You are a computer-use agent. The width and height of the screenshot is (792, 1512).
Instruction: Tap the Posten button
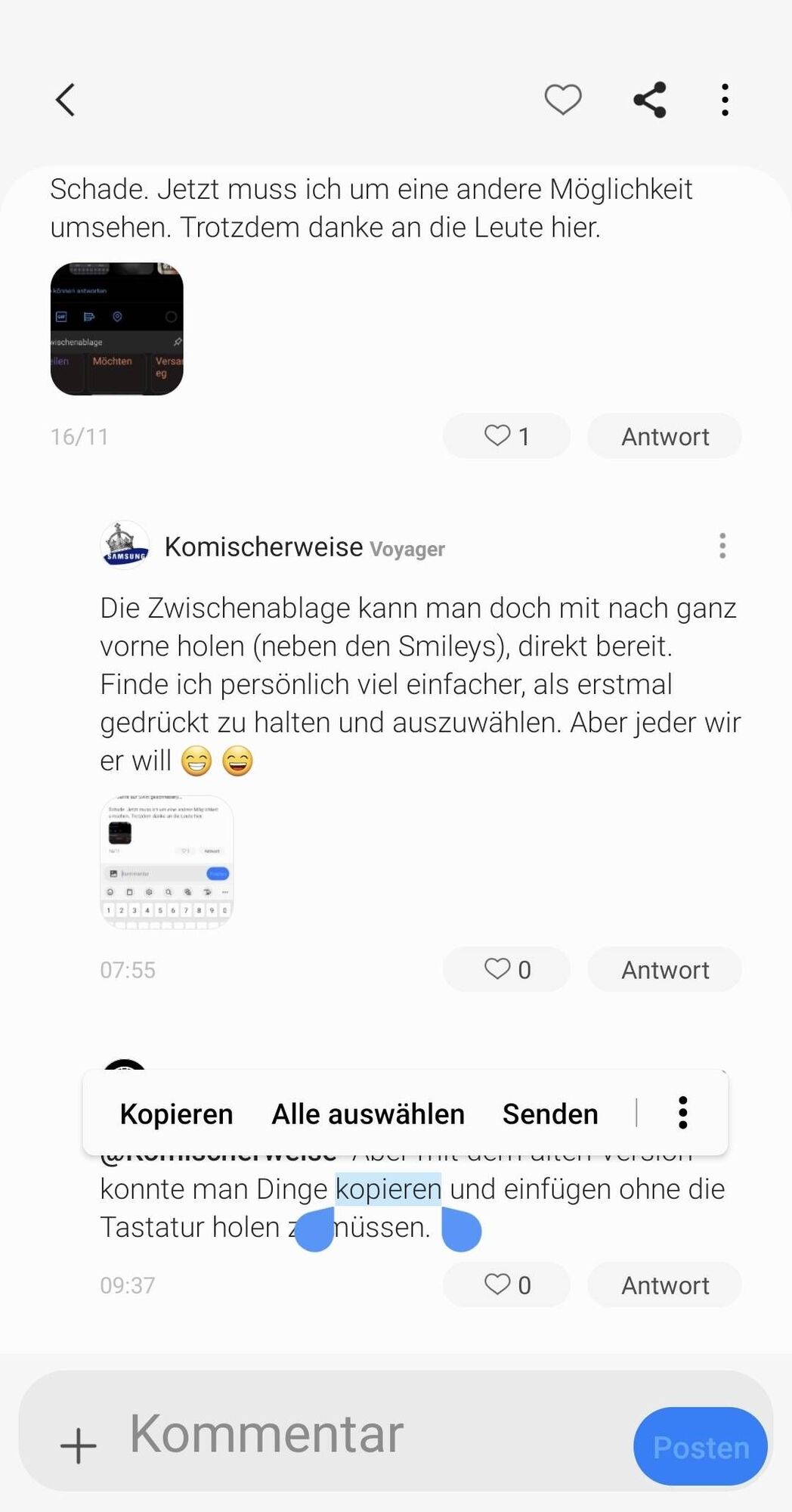tap(701, 1447)
